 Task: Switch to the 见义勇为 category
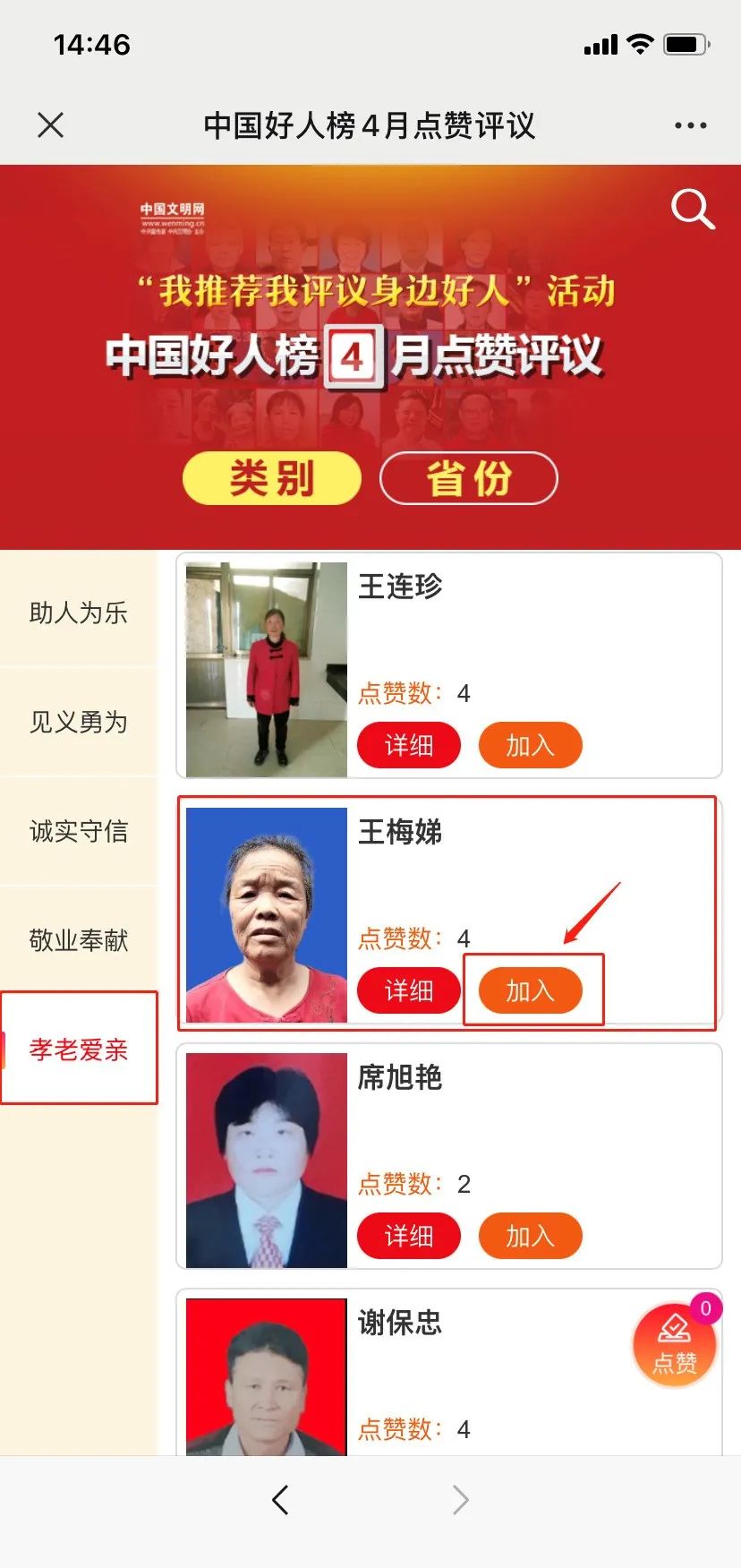(x=79, y=722)
